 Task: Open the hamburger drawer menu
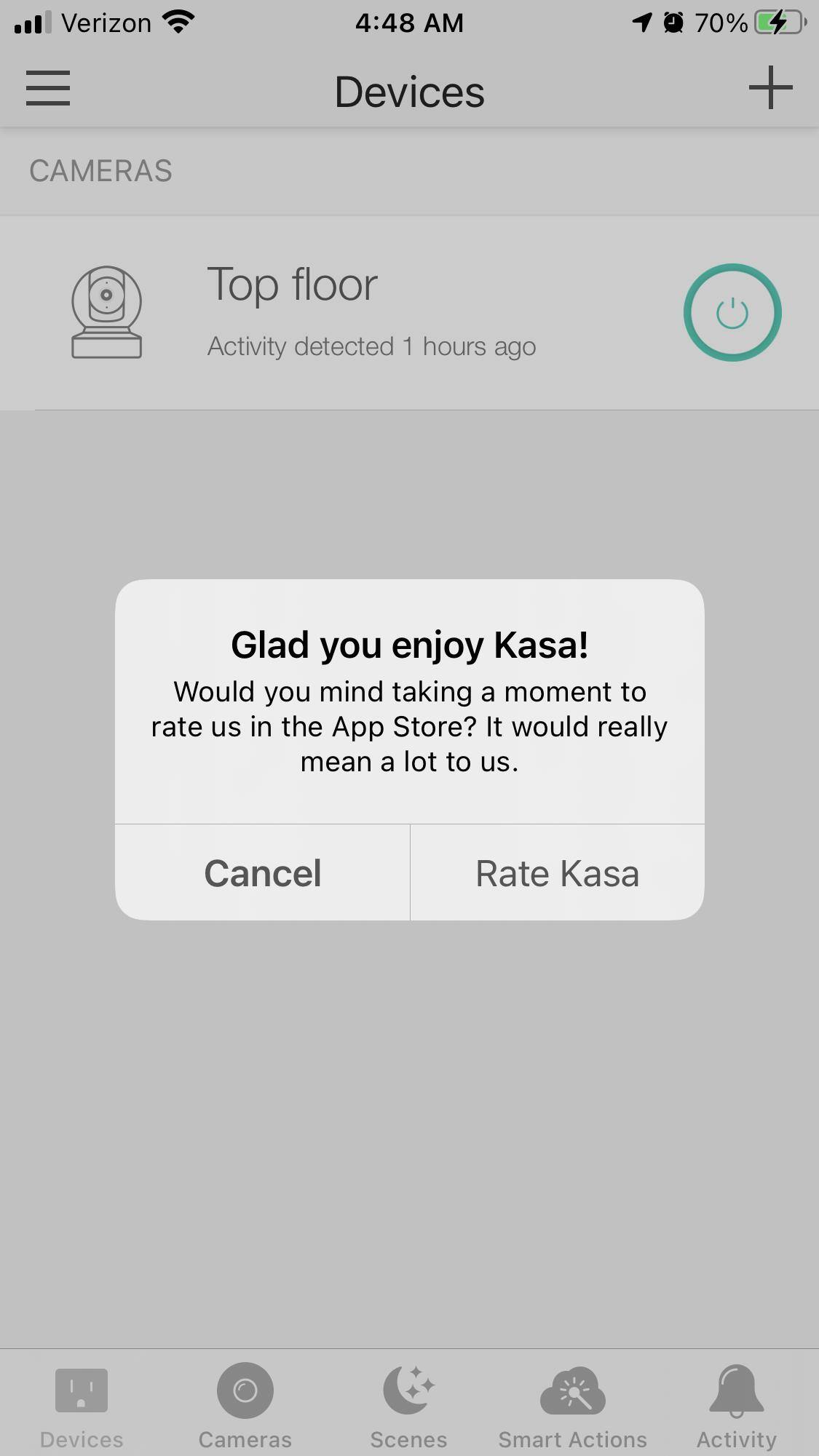tap(48, 89)
